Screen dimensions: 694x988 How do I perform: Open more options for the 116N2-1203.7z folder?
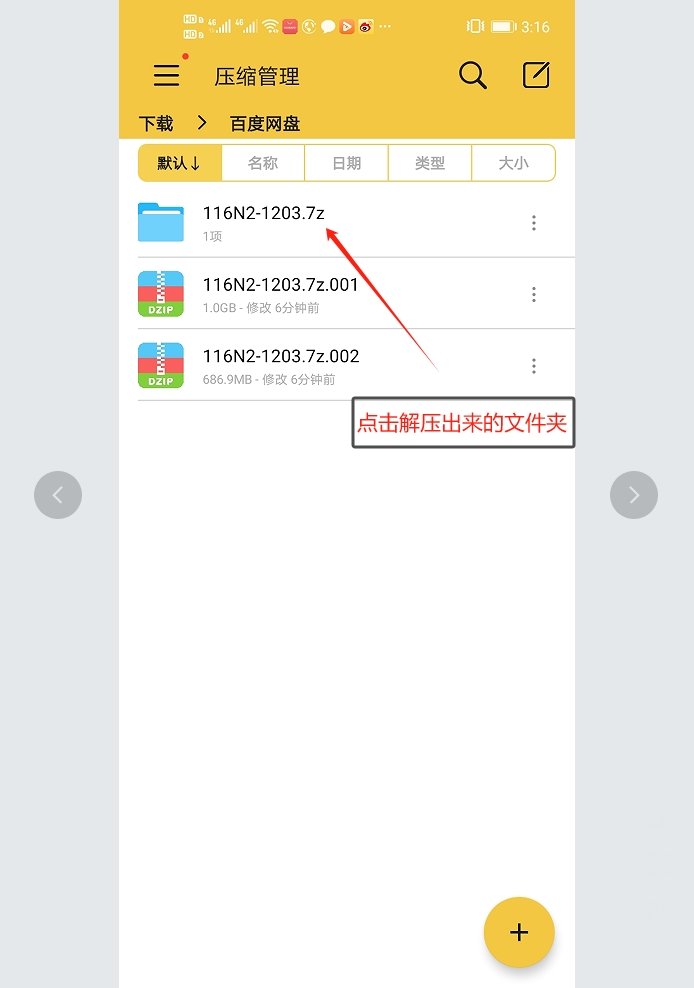534,223
